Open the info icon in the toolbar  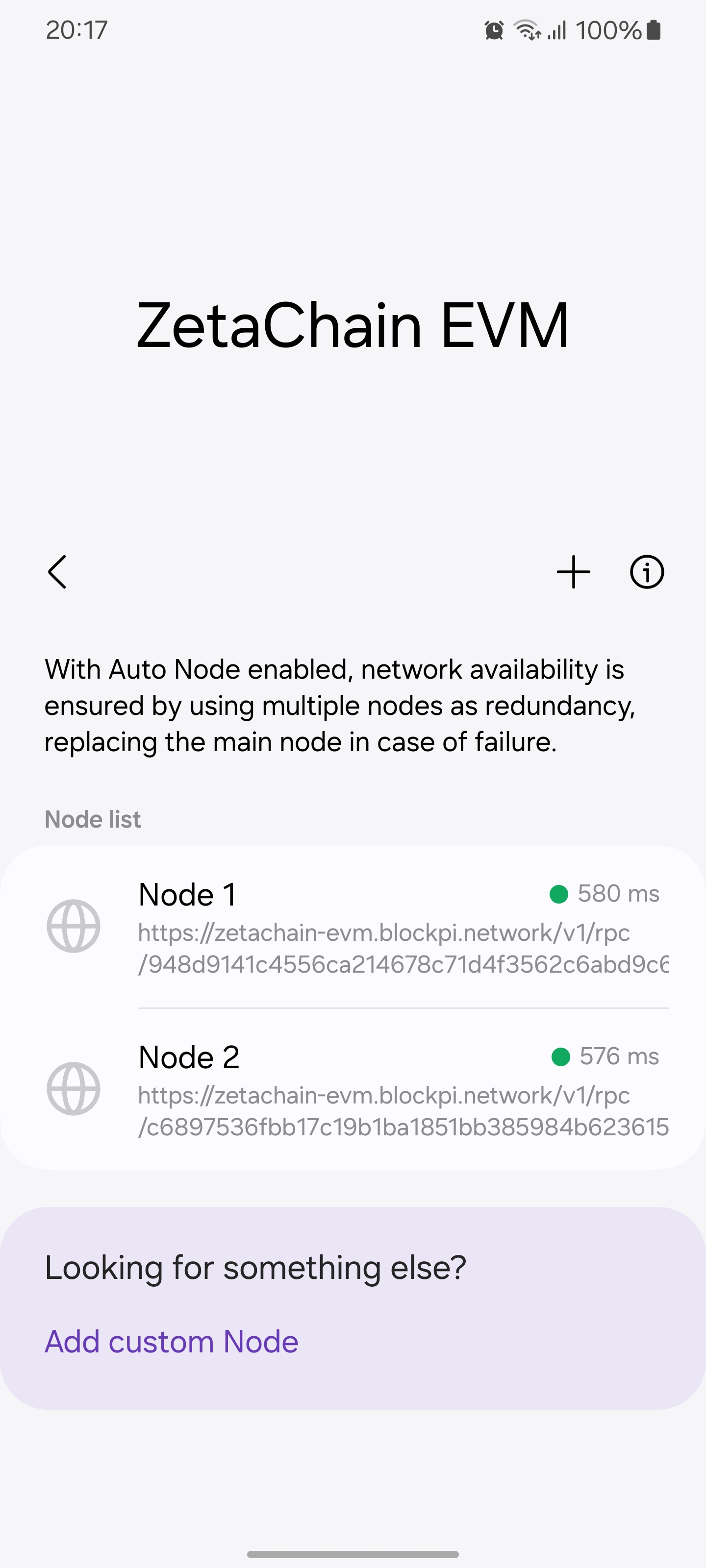pos(646,572)
